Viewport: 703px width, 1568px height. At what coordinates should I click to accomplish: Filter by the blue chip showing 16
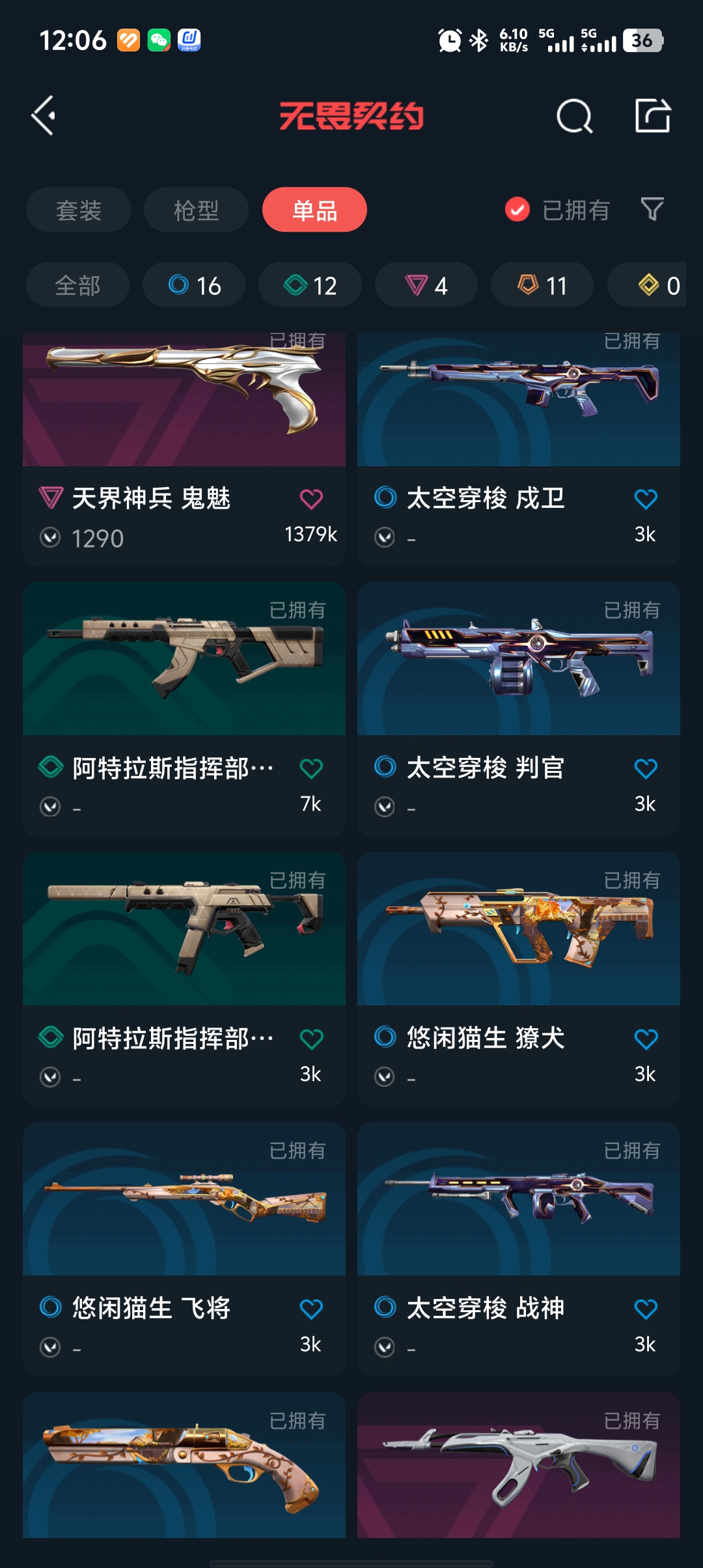pos(194,285)
